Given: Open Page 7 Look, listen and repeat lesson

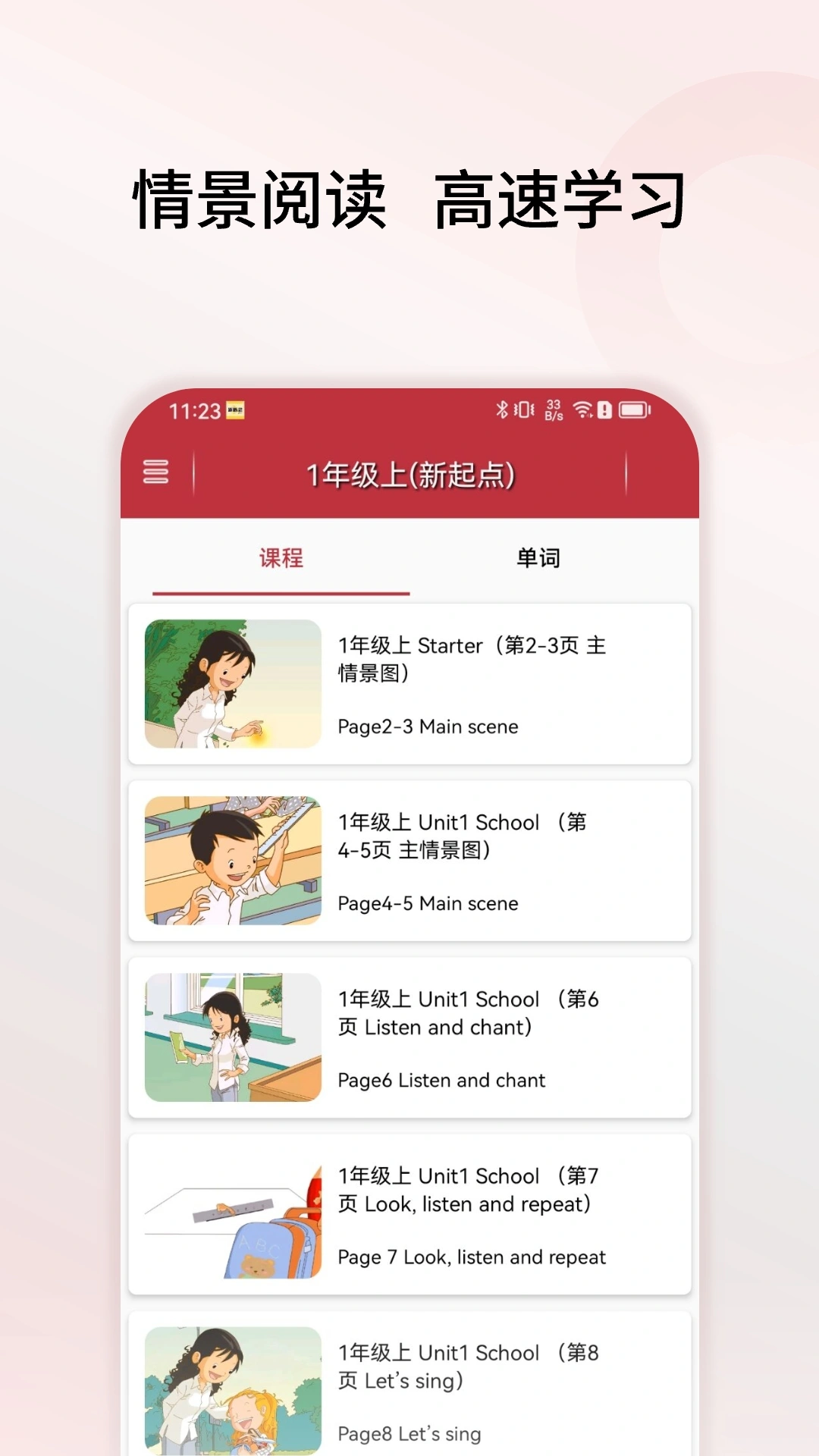Looking at the screenshot, I should [x=409, y=1214].
